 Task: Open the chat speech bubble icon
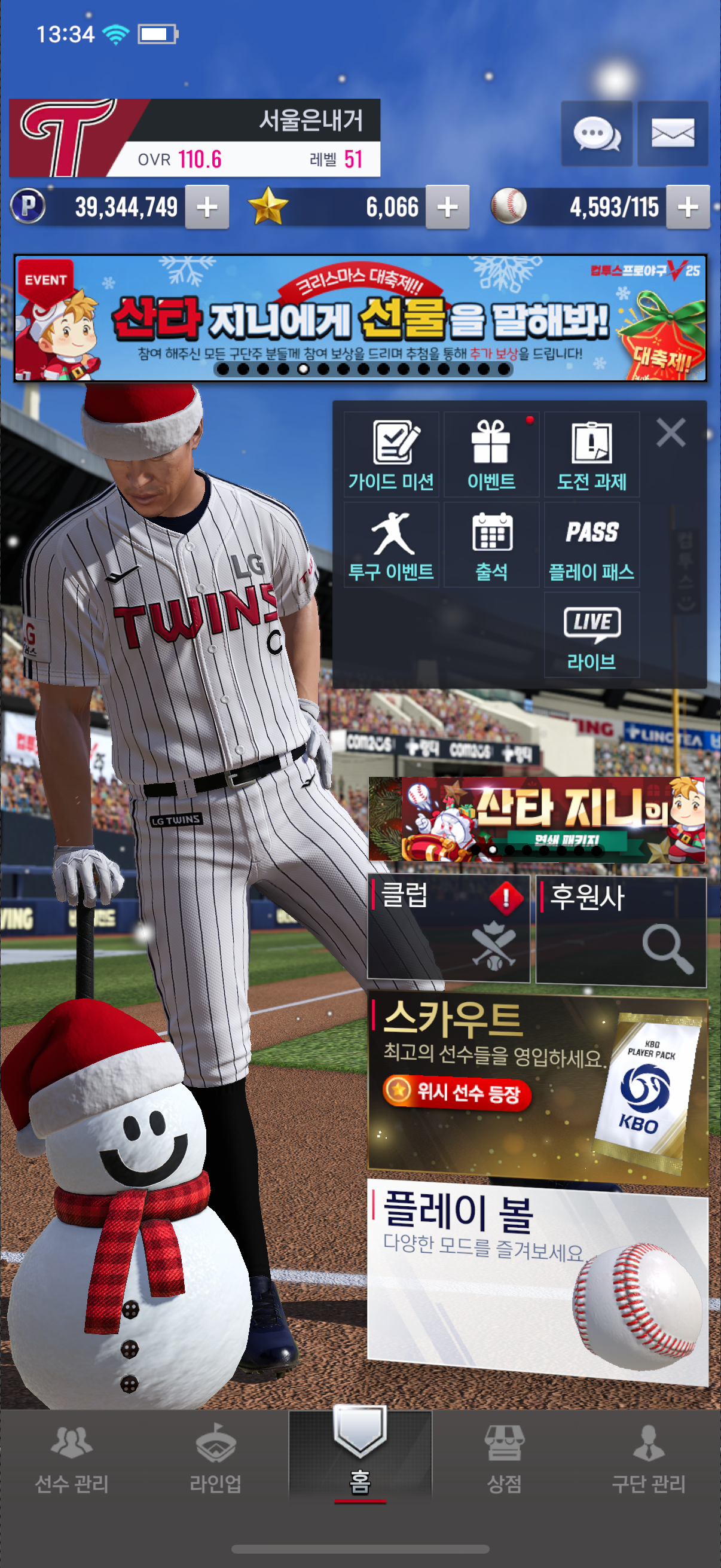coord(596,133)
